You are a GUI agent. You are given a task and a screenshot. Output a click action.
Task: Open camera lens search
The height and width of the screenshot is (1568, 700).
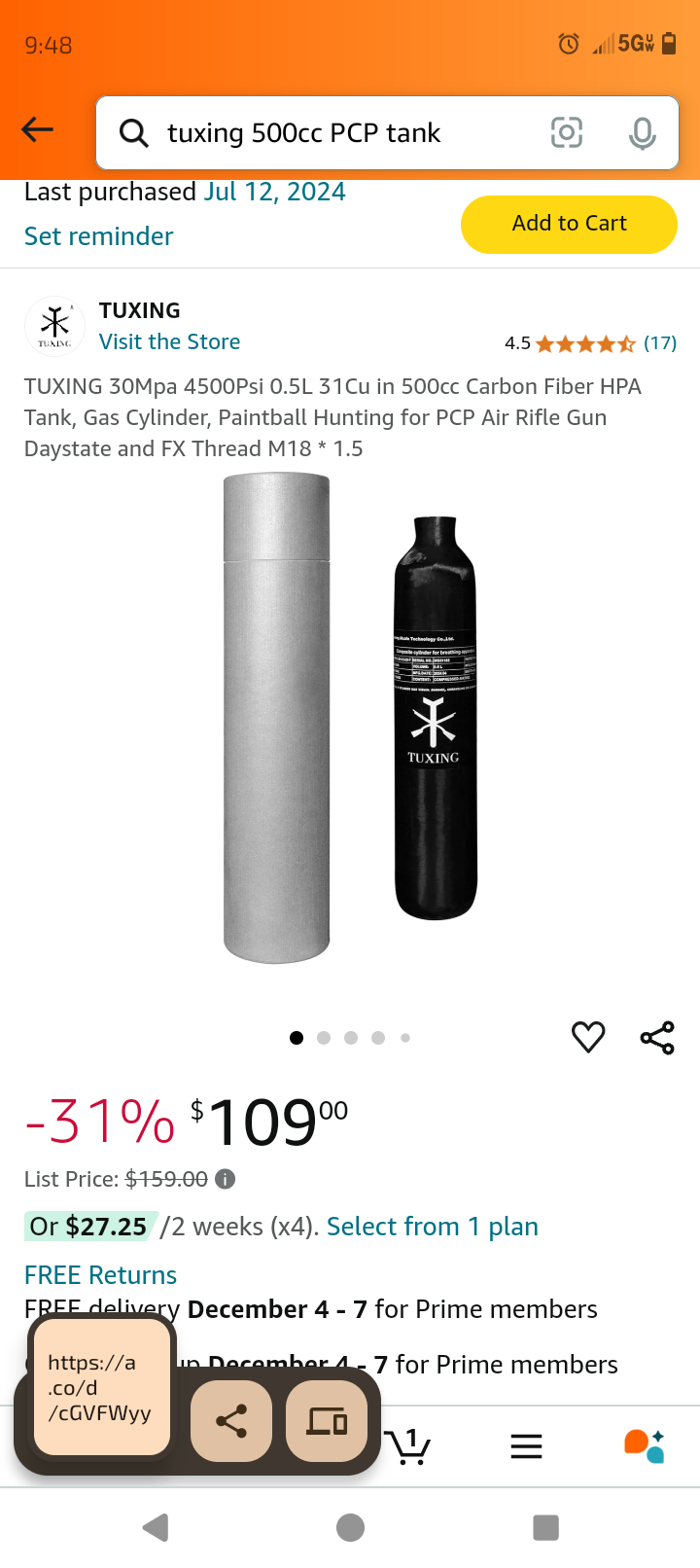tap(567, 132)
